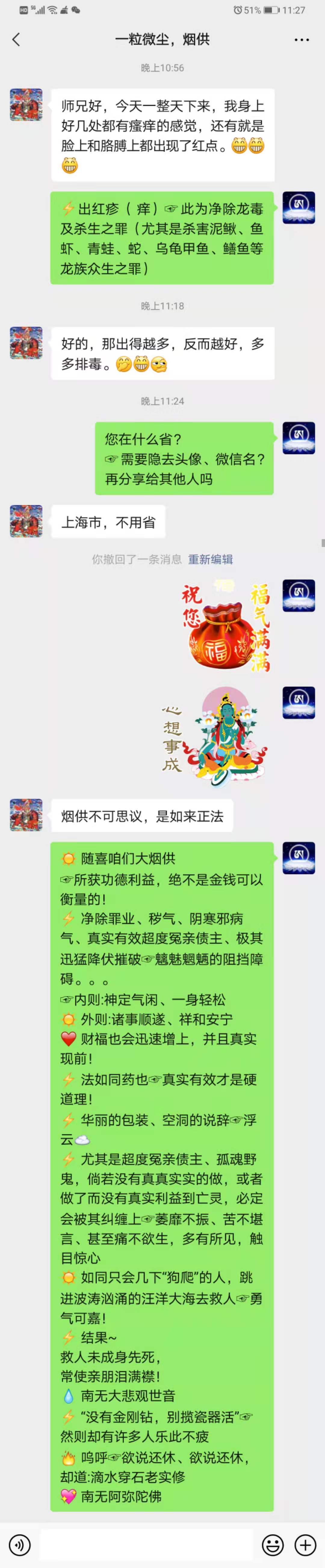
Task: View my avatar beside 您在什么省 message
Action: pyautogui.click(x=298, y=438)
